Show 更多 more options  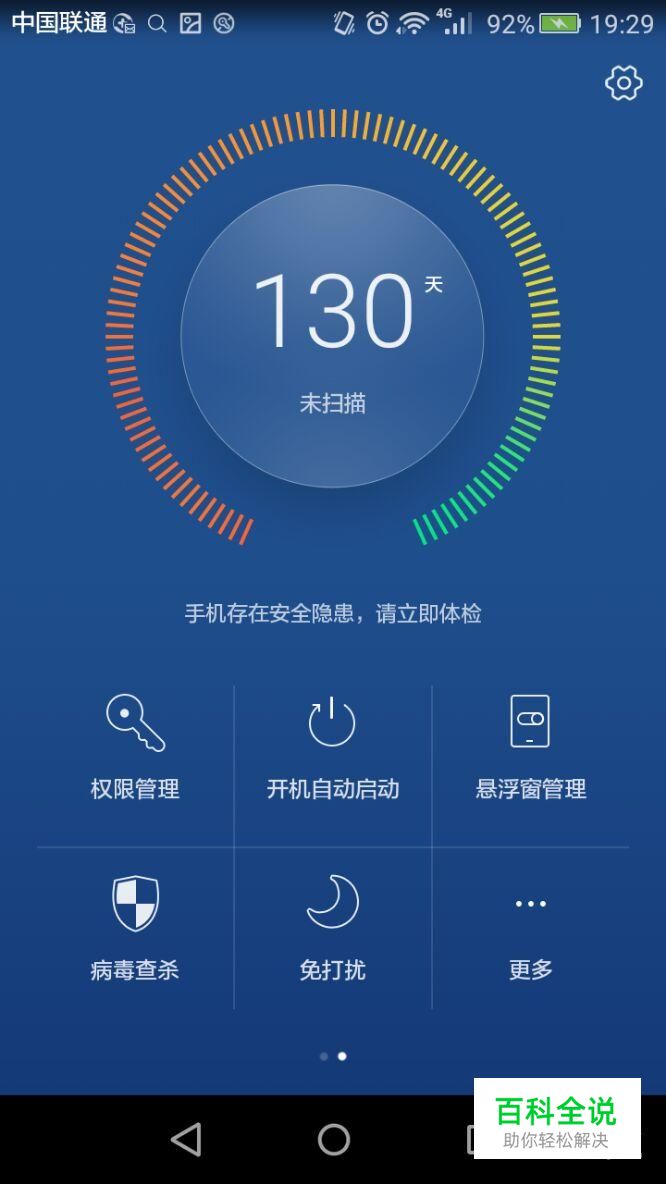pos(530,927)
